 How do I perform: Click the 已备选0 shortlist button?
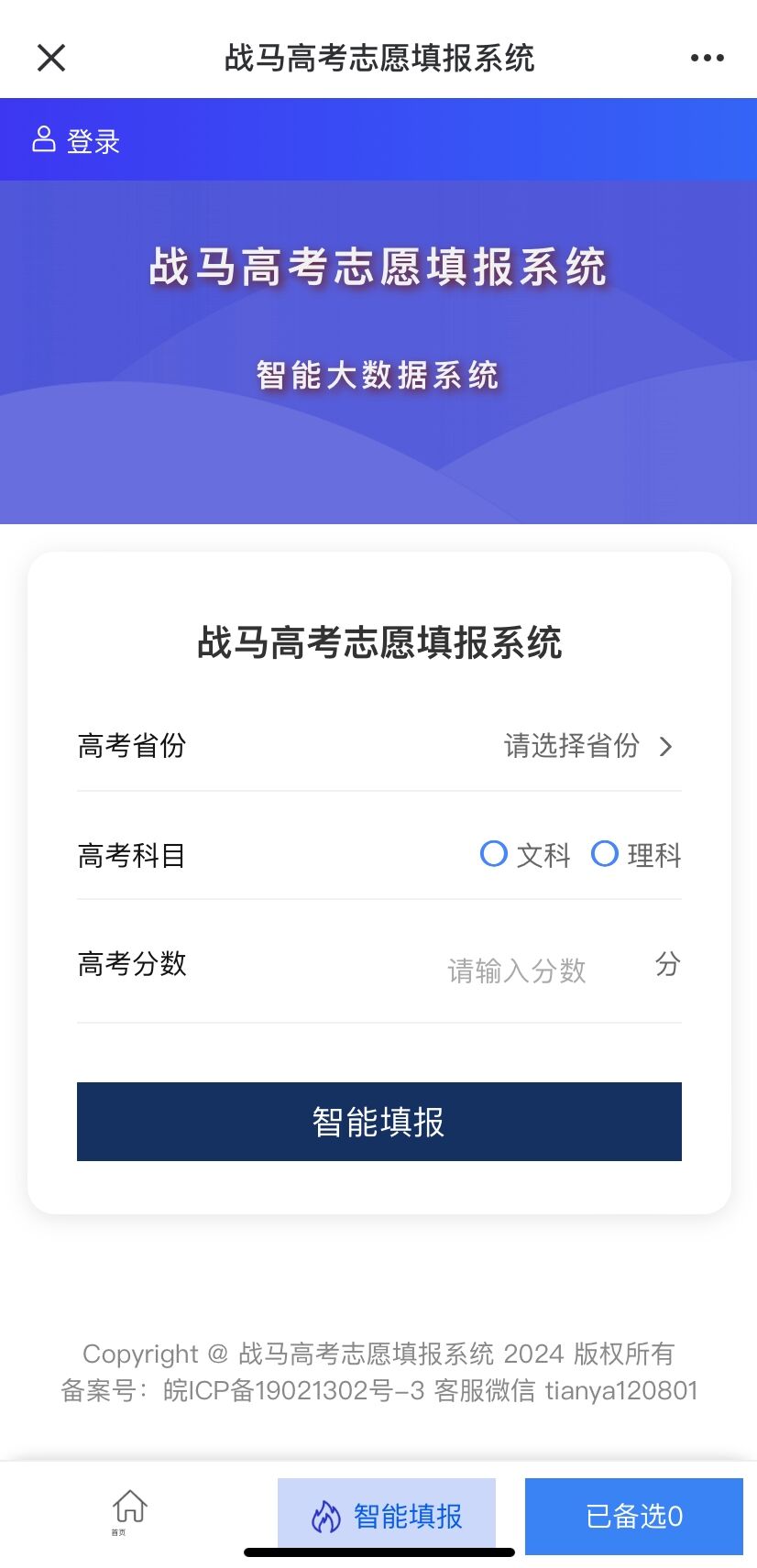click(x=635, y=1515)
